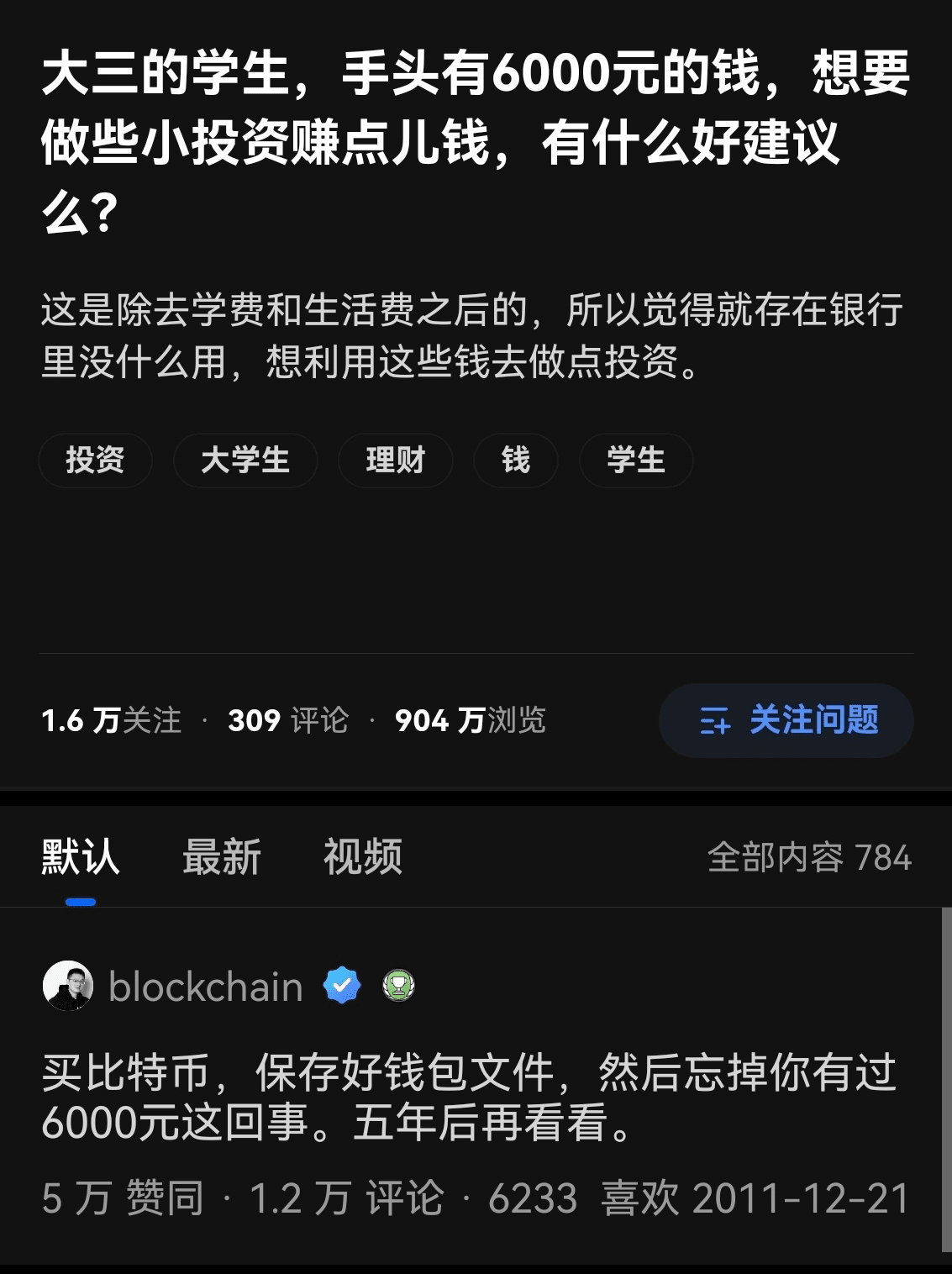This screenshot has width=952, height=1274.
Task: Switch to the 最新 answers tab
Action: click(x=222, y=858)
